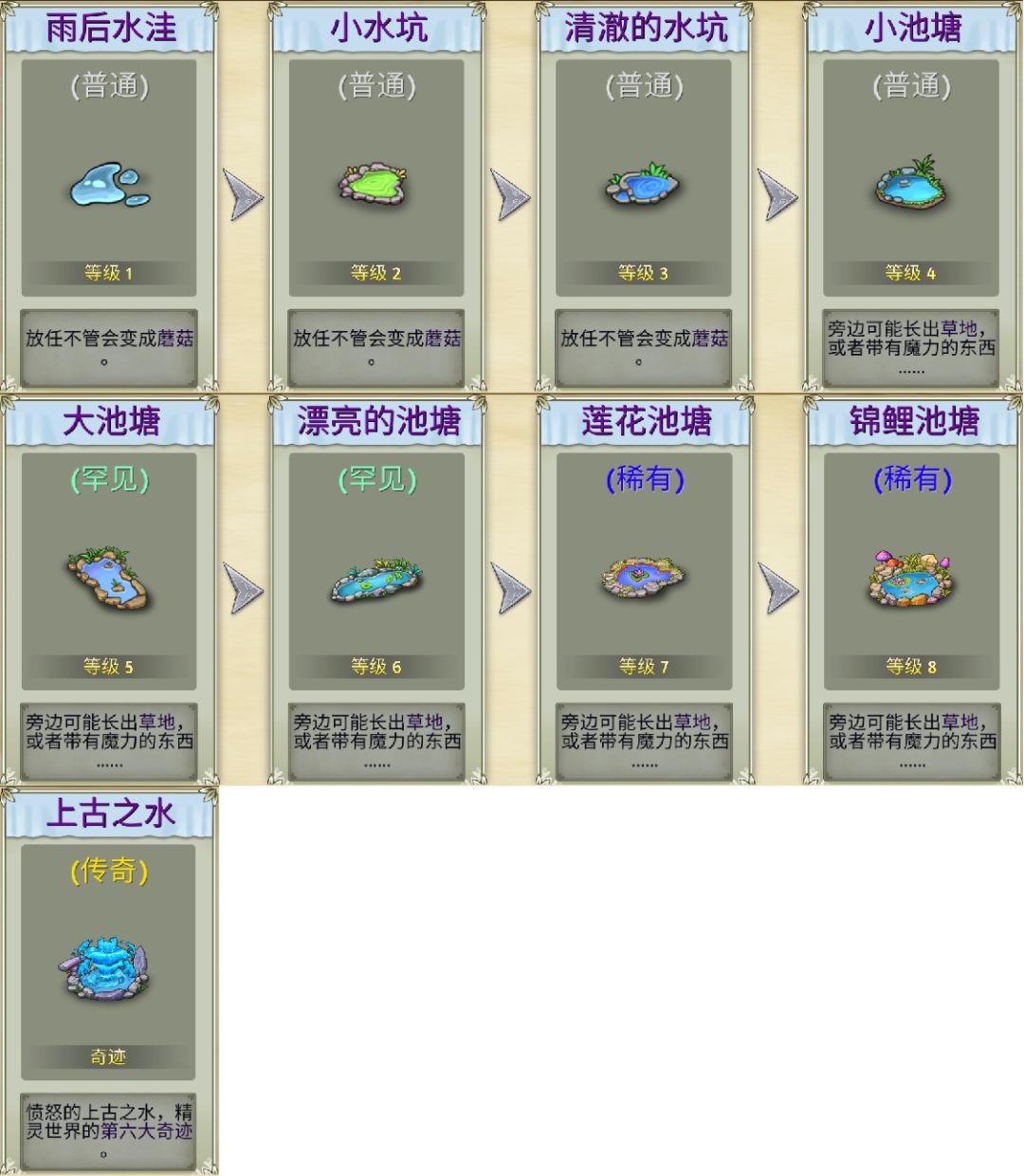Click the 锦鲤池塘 koi pond icon

click(908, 580)
